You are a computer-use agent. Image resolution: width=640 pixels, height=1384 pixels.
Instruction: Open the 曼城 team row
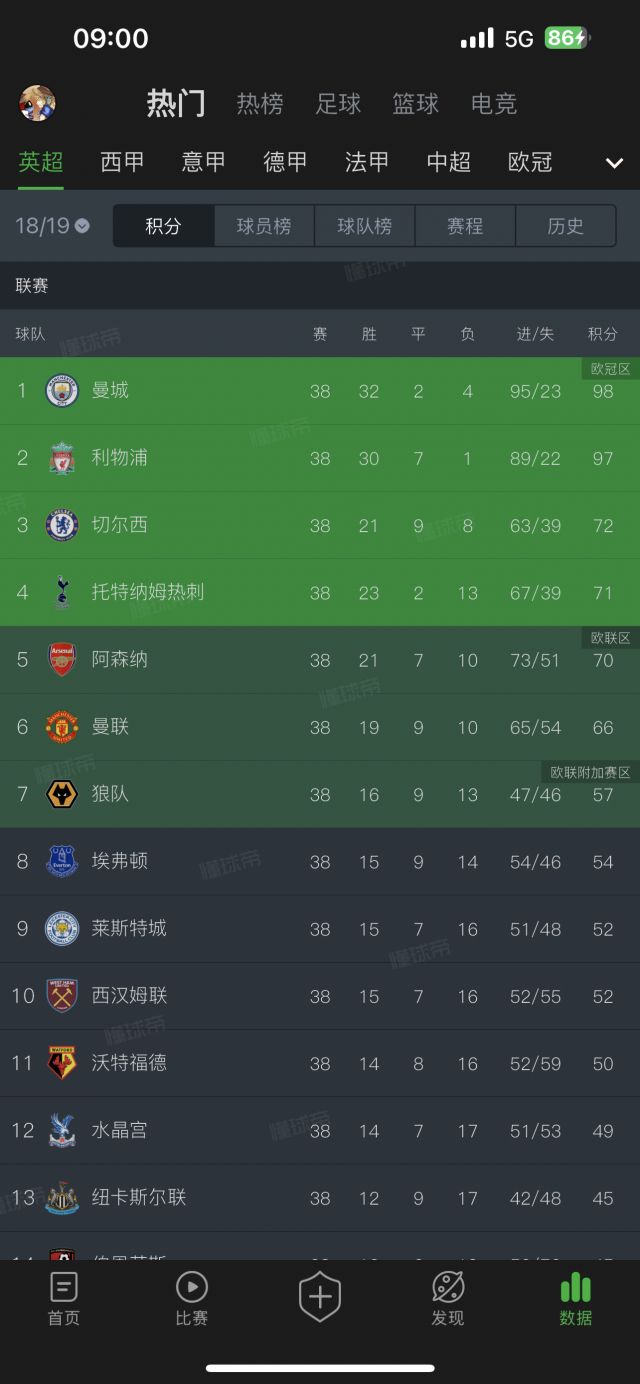click(320, 391)
